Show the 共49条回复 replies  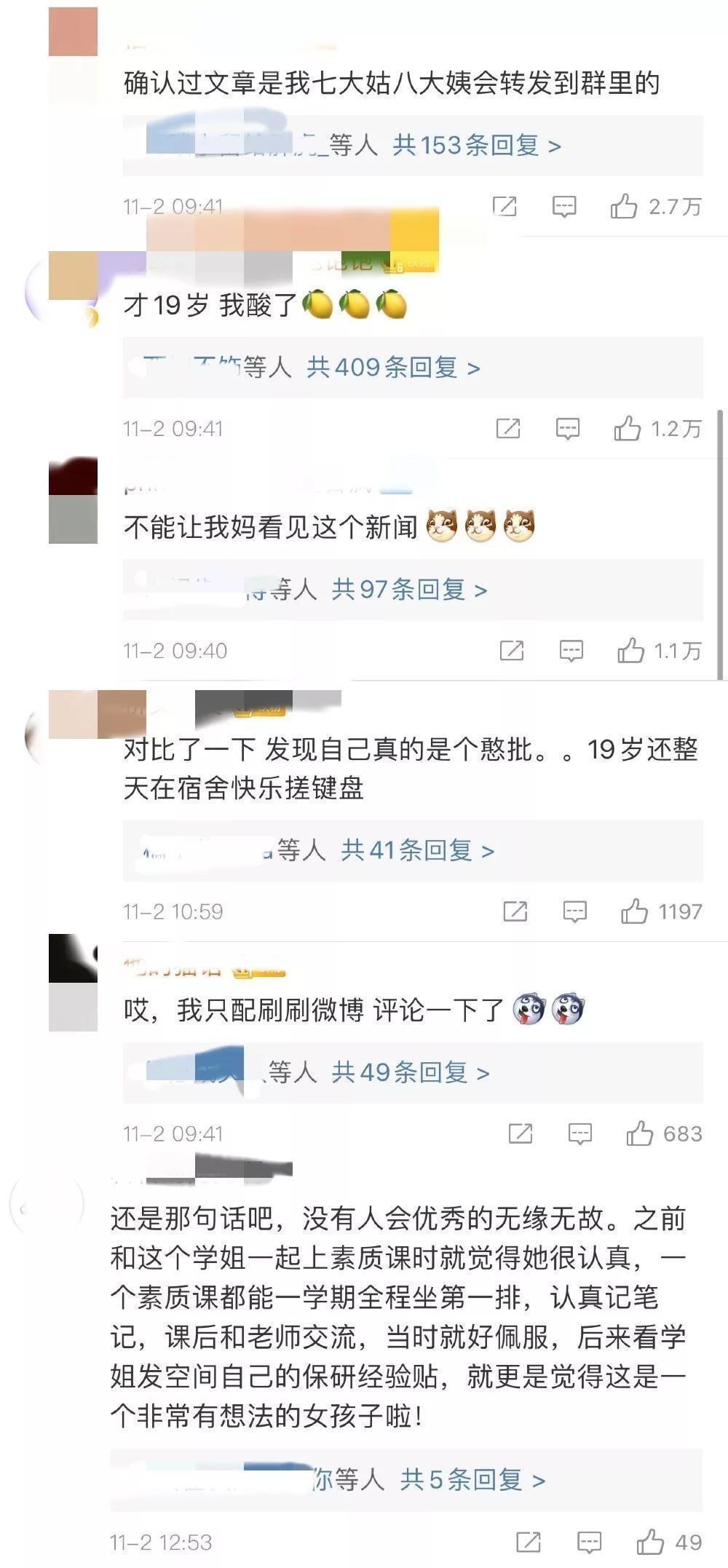pos(411,1072)
